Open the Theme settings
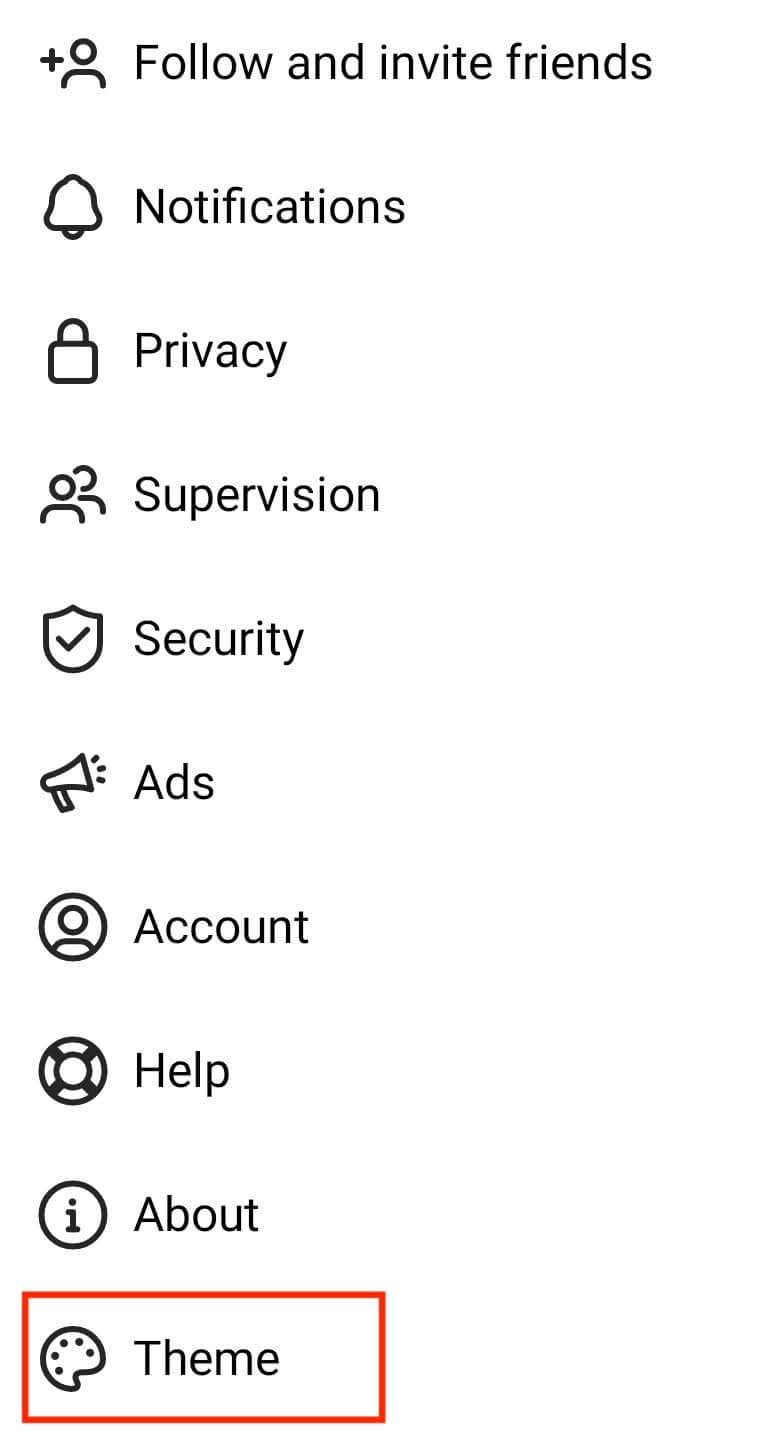Image resolution: width=760 pixels, height=1441 pixels. (x=207, y=1358)
